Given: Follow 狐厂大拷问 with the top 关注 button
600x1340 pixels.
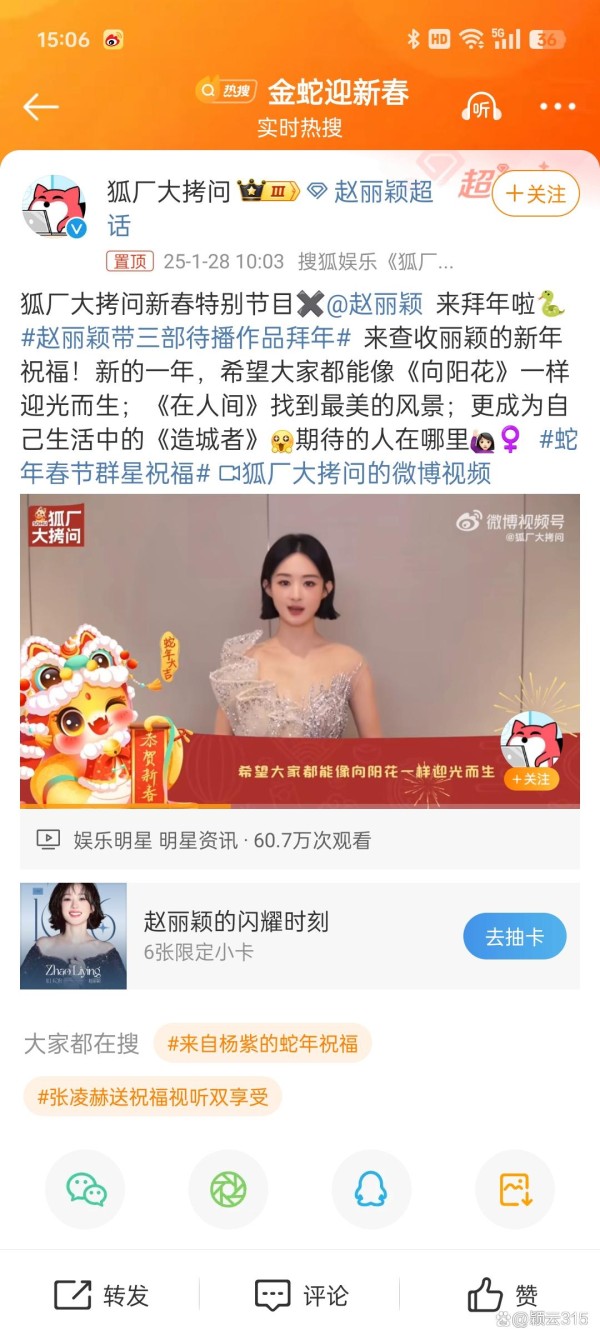Looking at the screenshot, I should [535, 194].
